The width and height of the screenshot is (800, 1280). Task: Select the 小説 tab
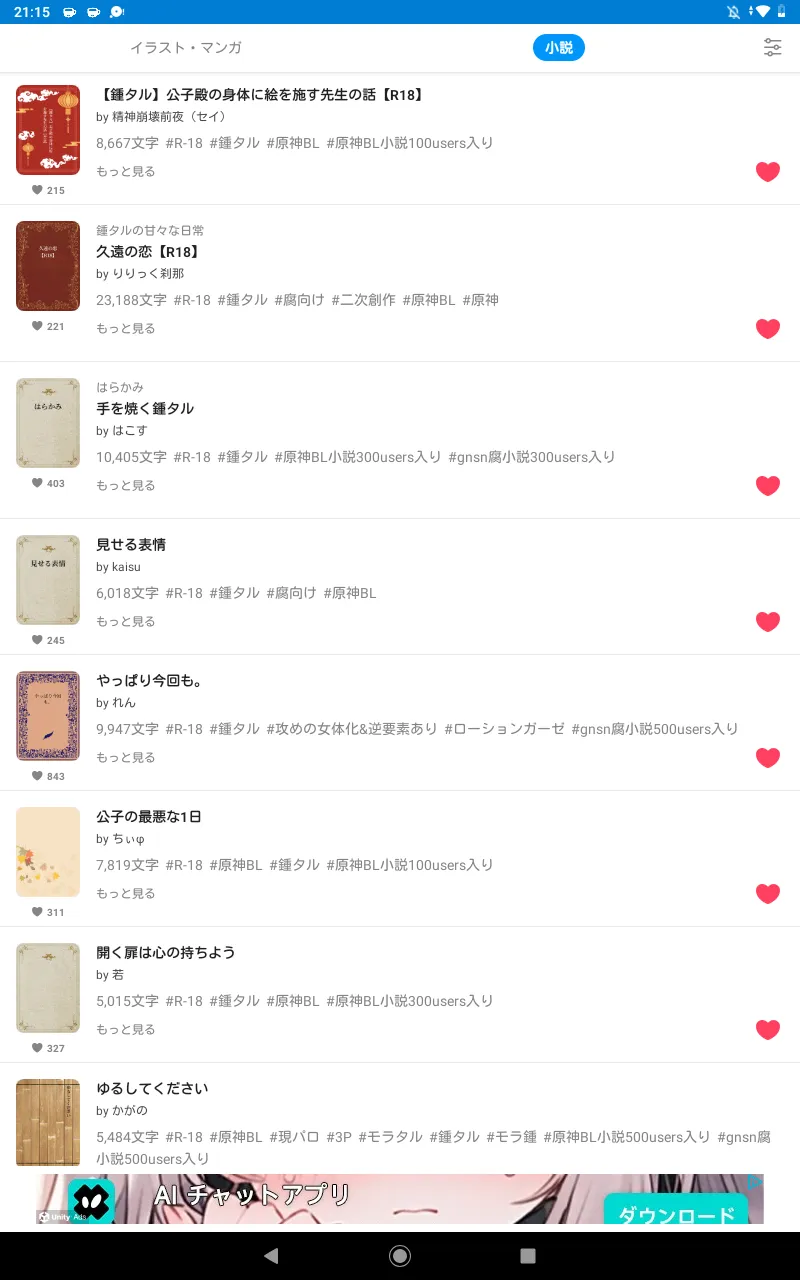pos(559,47)
